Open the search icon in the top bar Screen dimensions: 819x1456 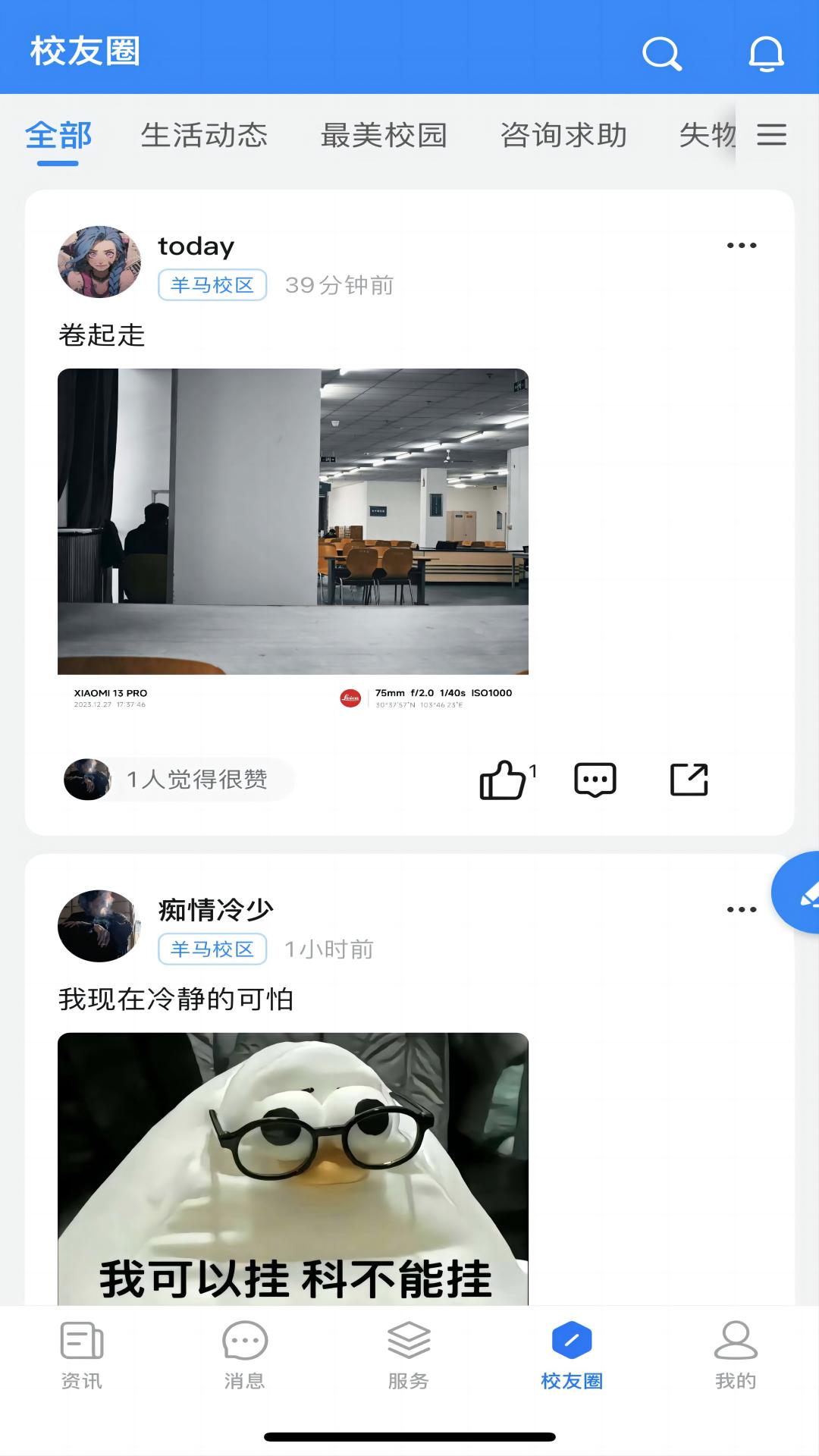[x=662, y=54]
